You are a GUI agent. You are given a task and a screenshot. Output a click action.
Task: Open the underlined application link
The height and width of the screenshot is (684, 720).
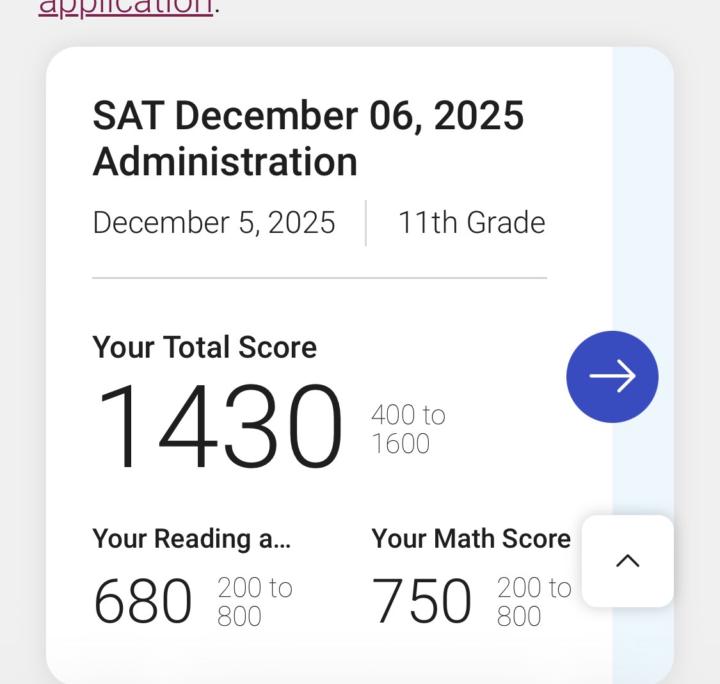(x=126, y=8)
